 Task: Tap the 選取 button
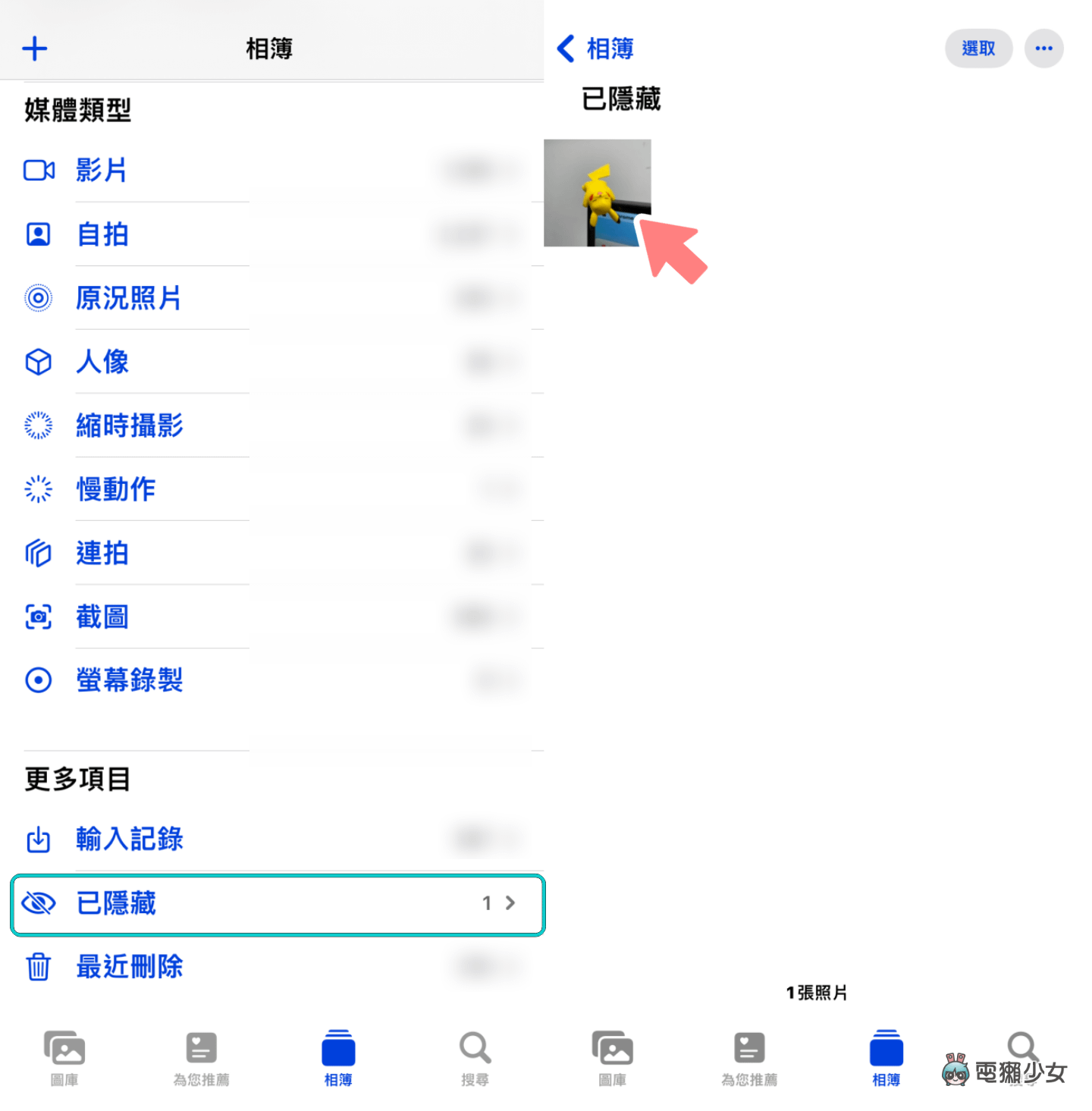click(978, 49)
